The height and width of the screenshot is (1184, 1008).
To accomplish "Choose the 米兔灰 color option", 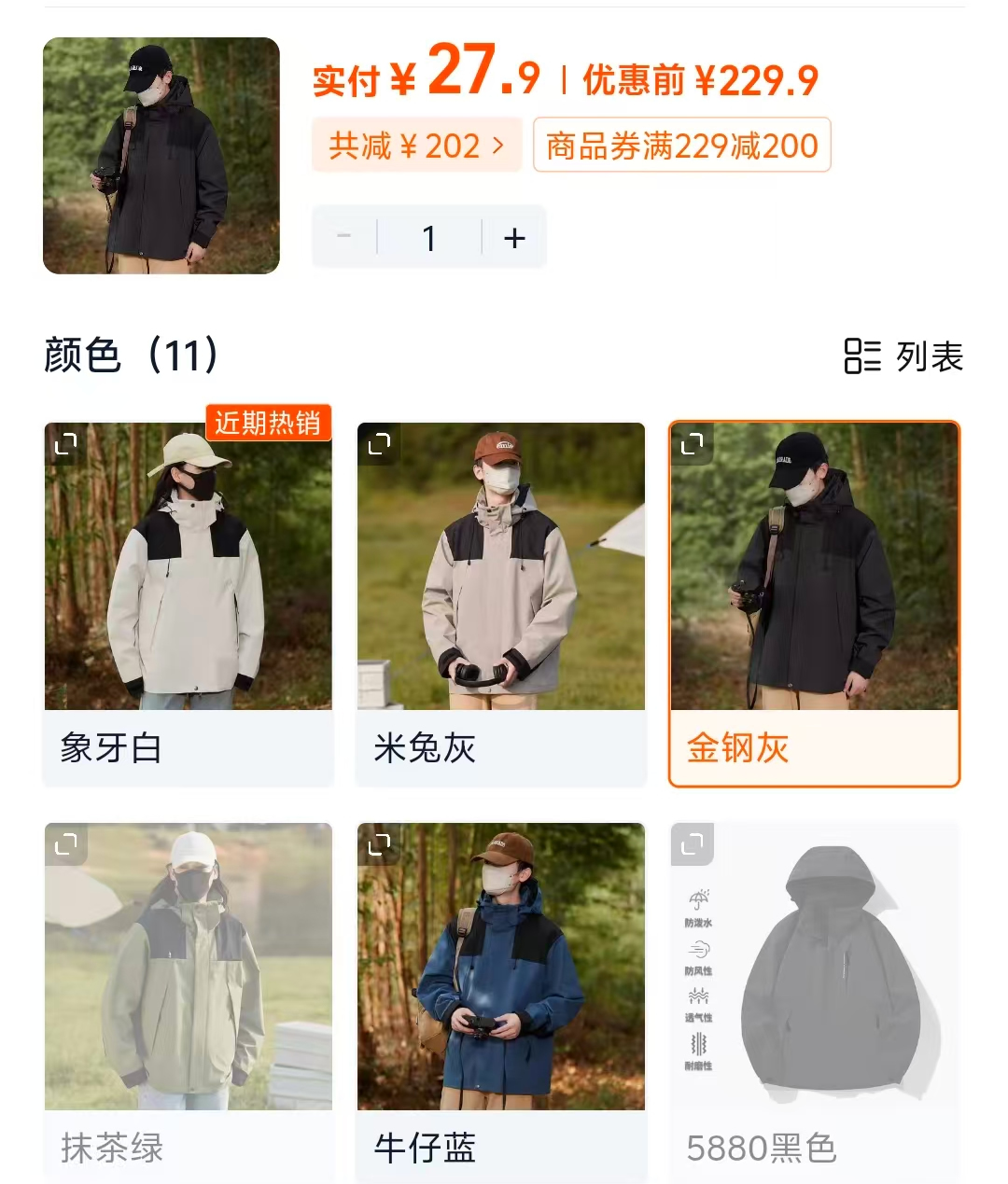I will (500, 603).
